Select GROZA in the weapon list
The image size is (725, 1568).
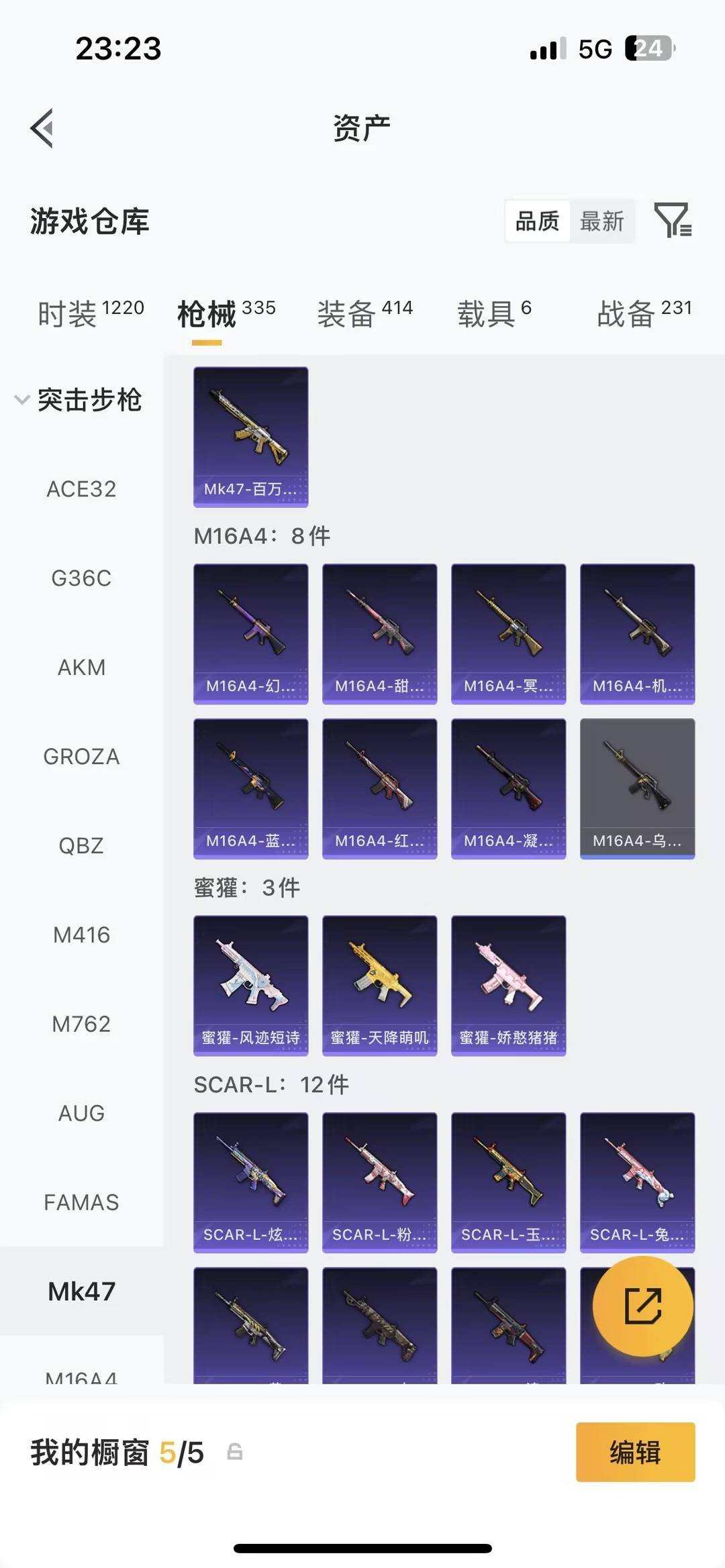[81, 757]
